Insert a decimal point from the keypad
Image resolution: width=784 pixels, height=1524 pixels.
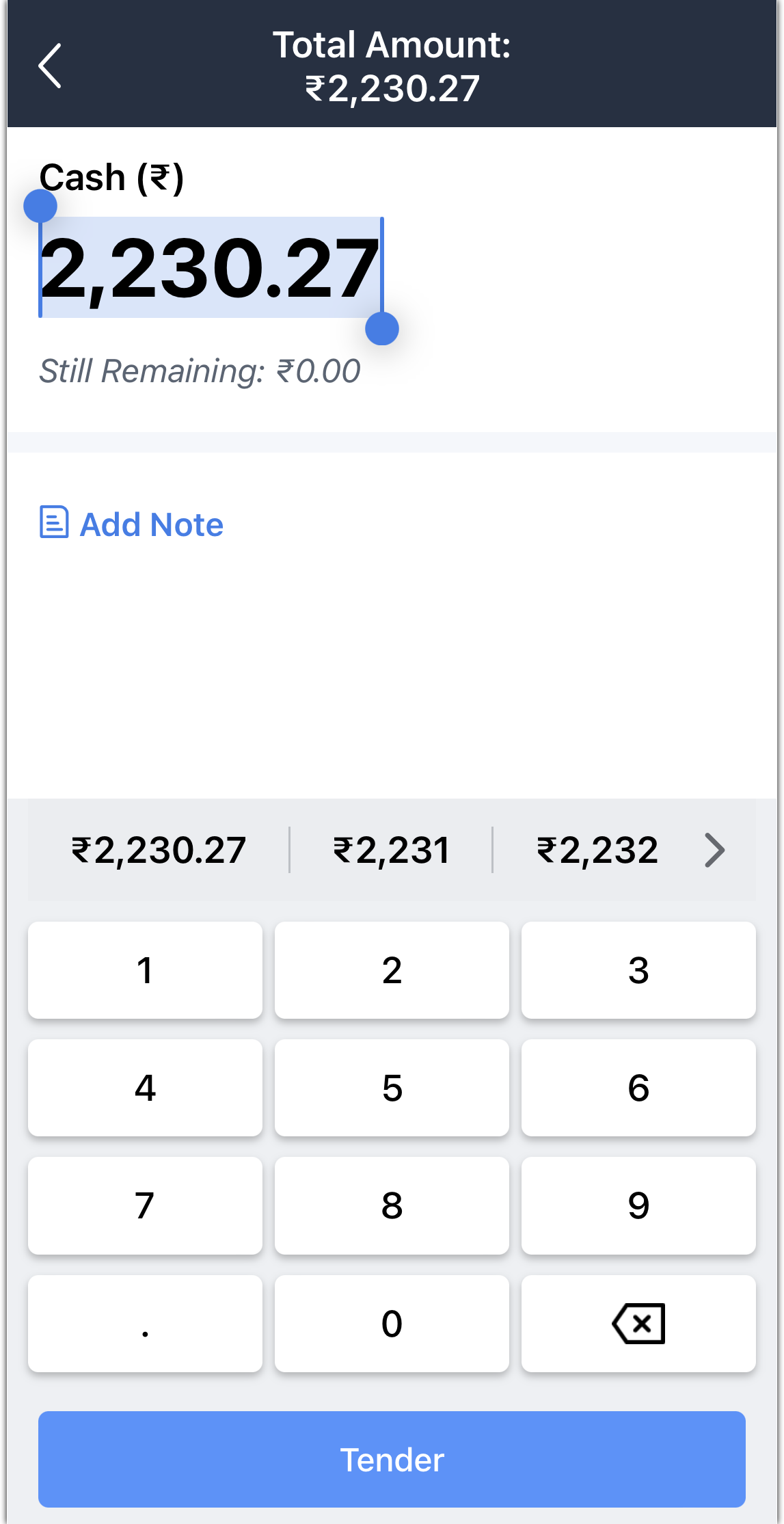pyautogui.click(x=145, y=1323)
